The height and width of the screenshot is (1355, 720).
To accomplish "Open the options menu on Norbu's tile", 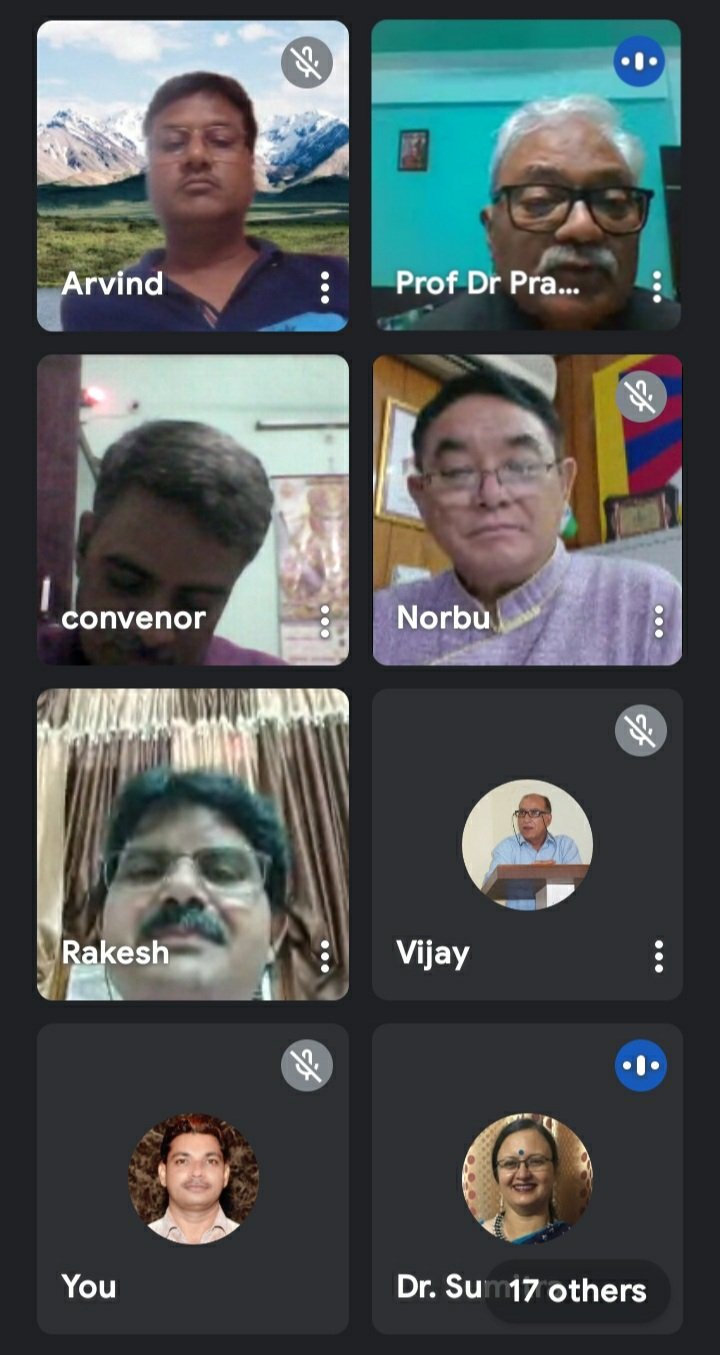I will pos(658,621).
